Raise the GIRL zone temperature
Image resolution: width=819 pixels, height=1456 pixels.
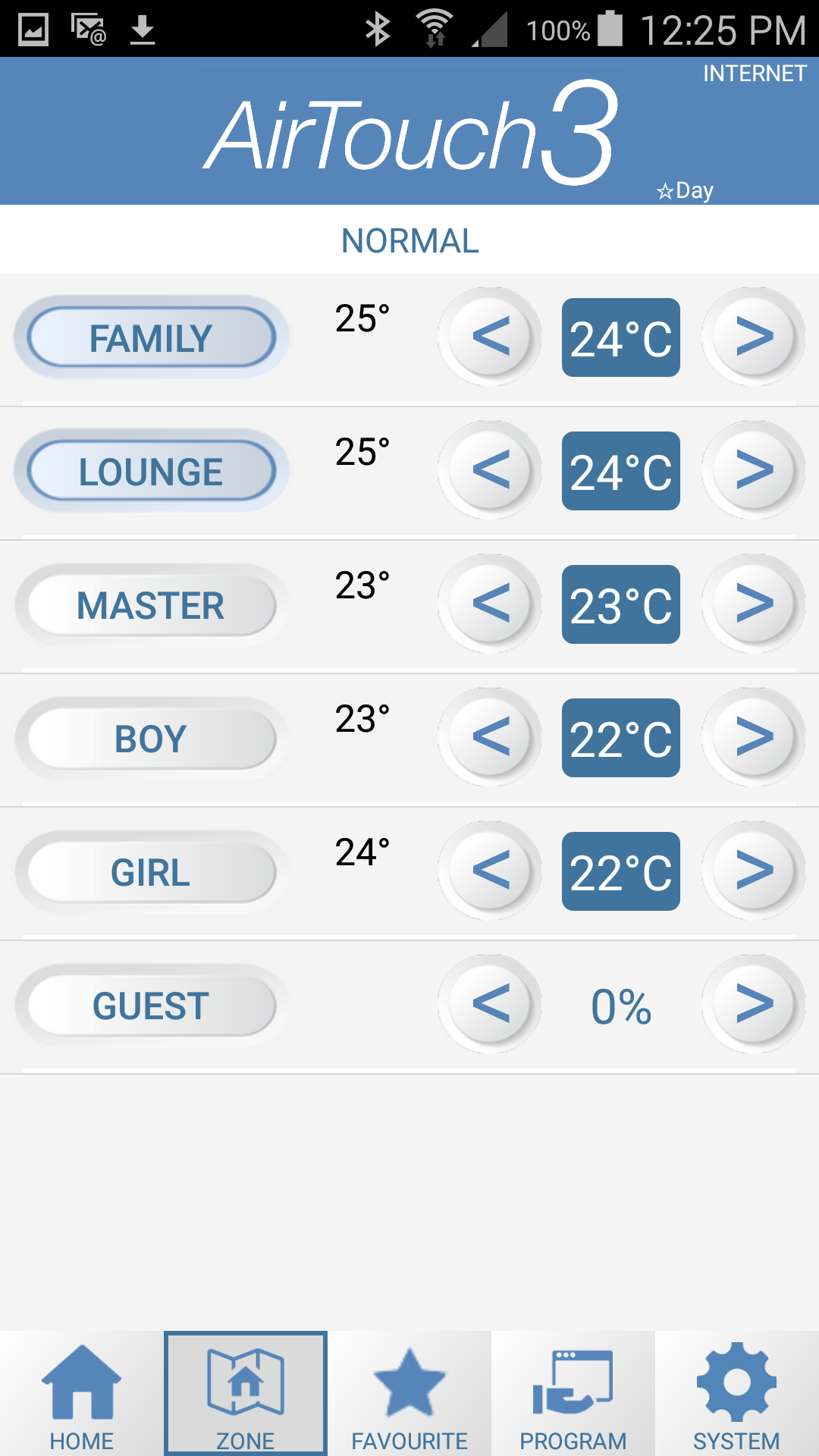(754, 871)
